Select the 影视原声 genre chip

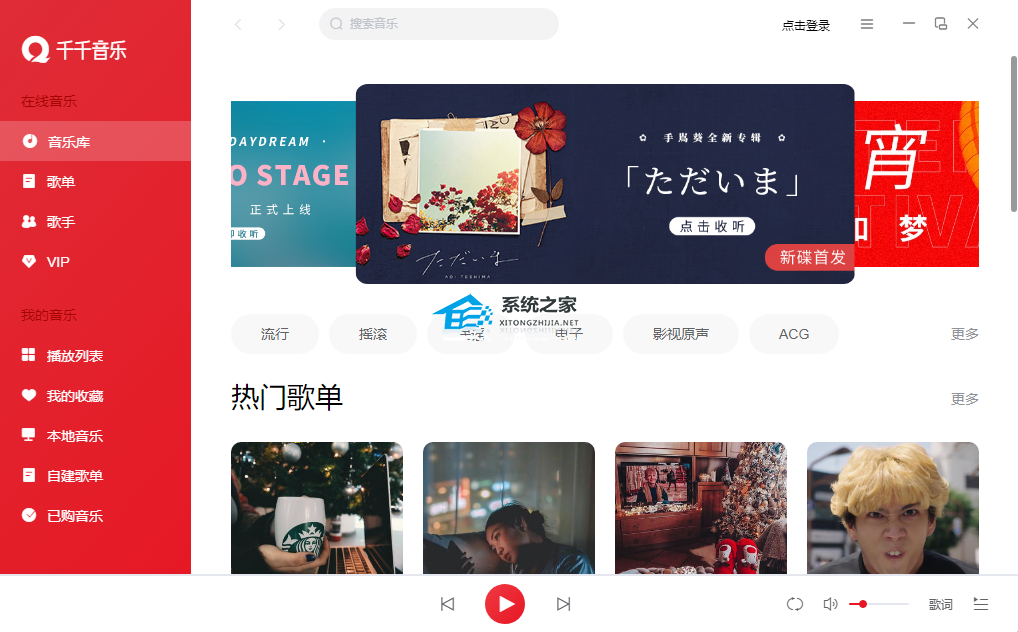point(681,334)
